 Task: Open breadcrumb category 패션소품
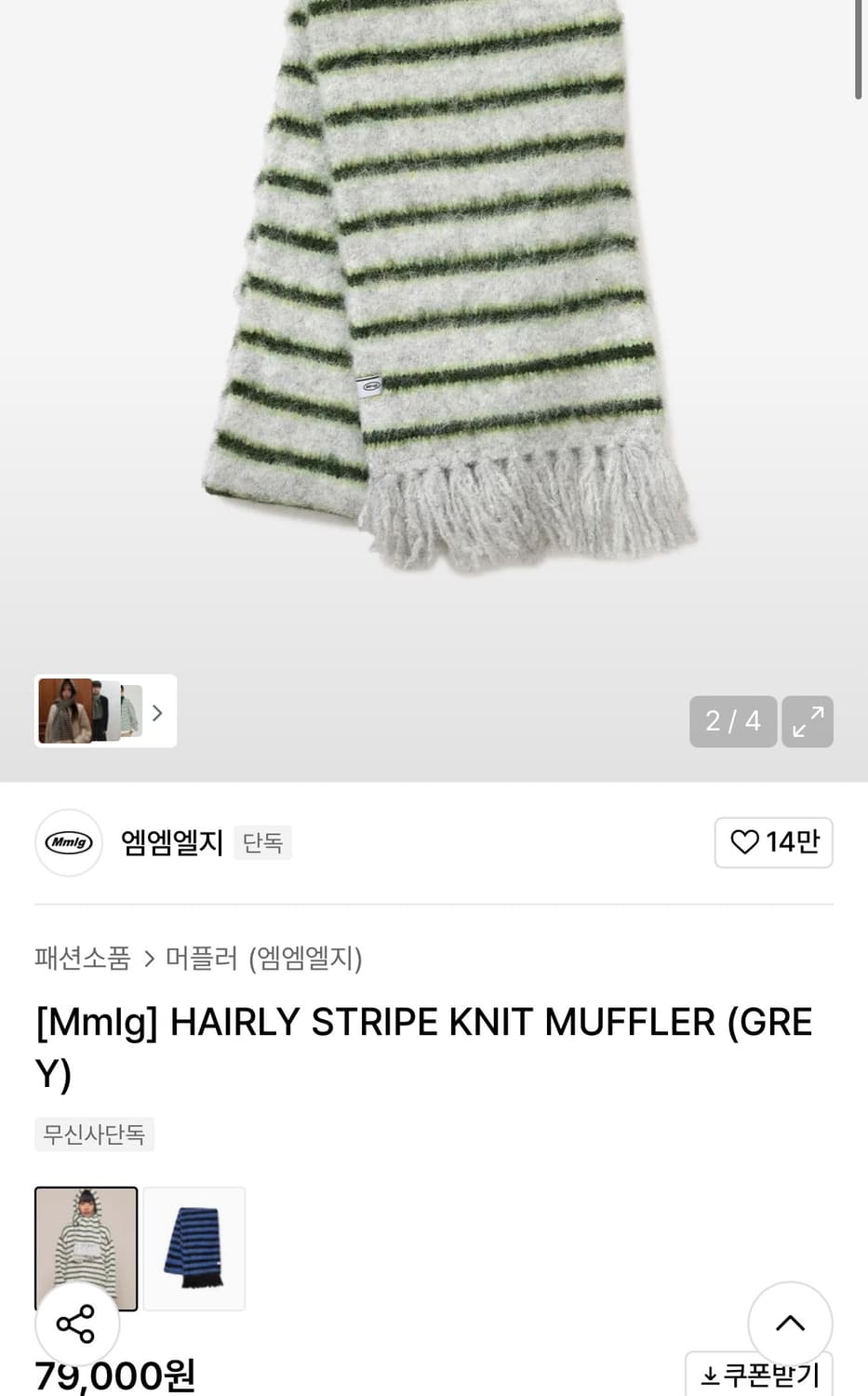tap(81, 959)
